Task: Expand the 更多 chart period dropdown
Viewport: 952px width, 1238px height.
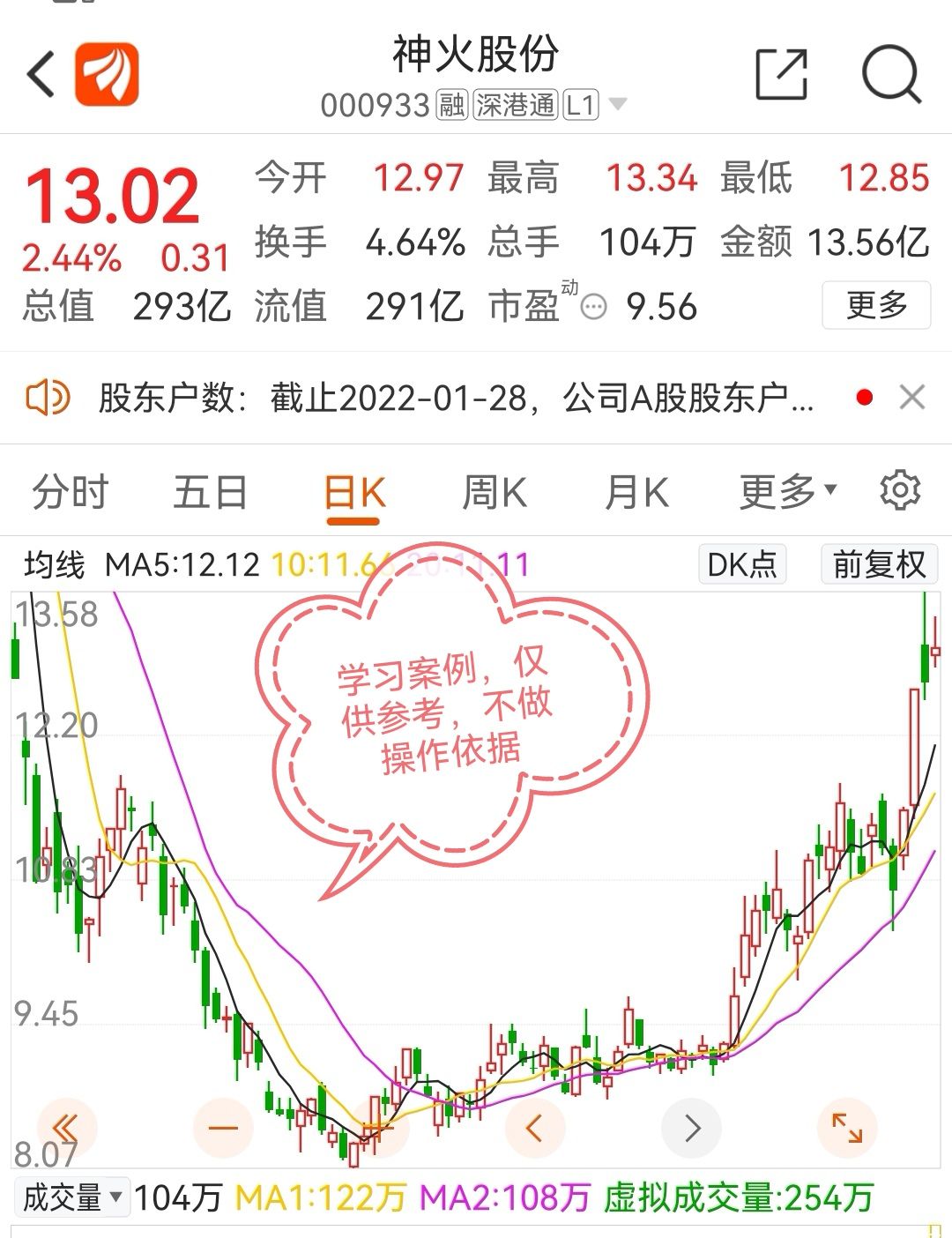Action: point(787,492)
